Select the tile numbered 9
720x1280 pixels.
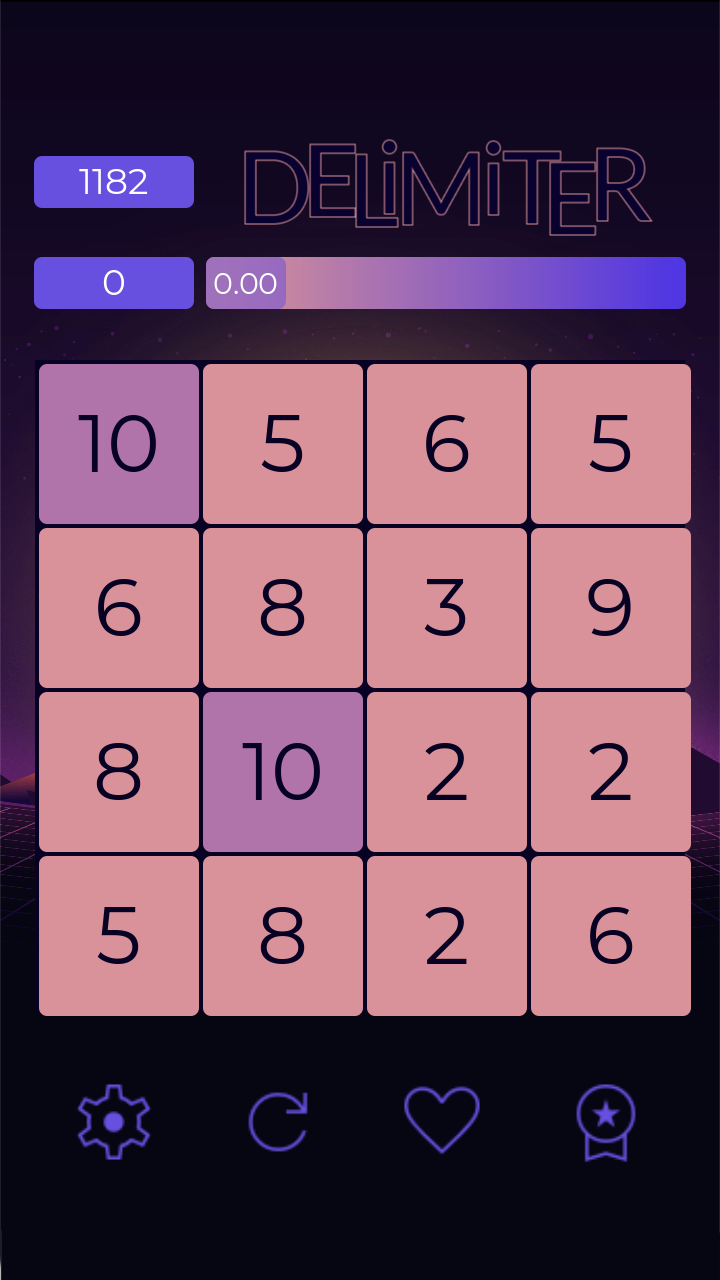tap(610, 608)
